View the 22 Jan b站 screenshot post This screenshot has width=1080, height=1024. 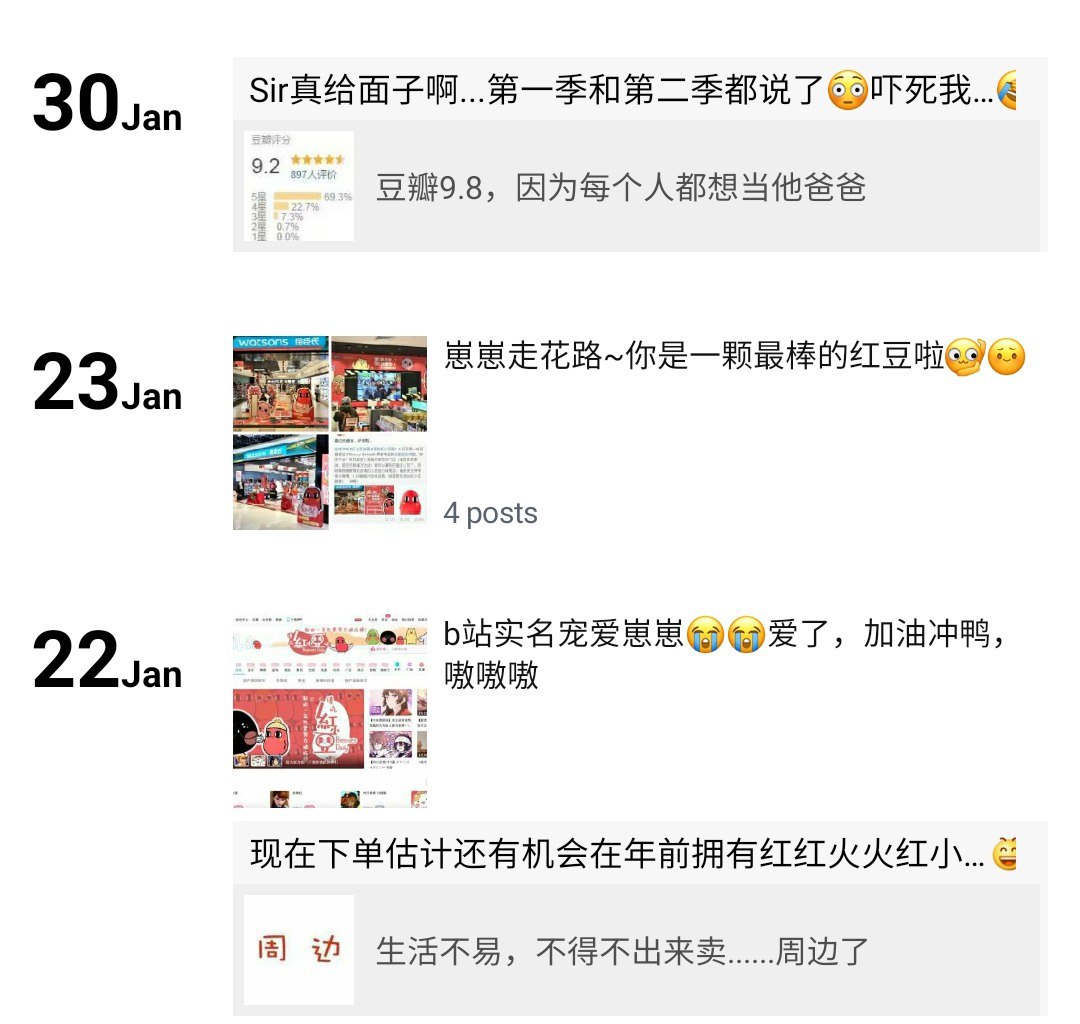[330, 712]
